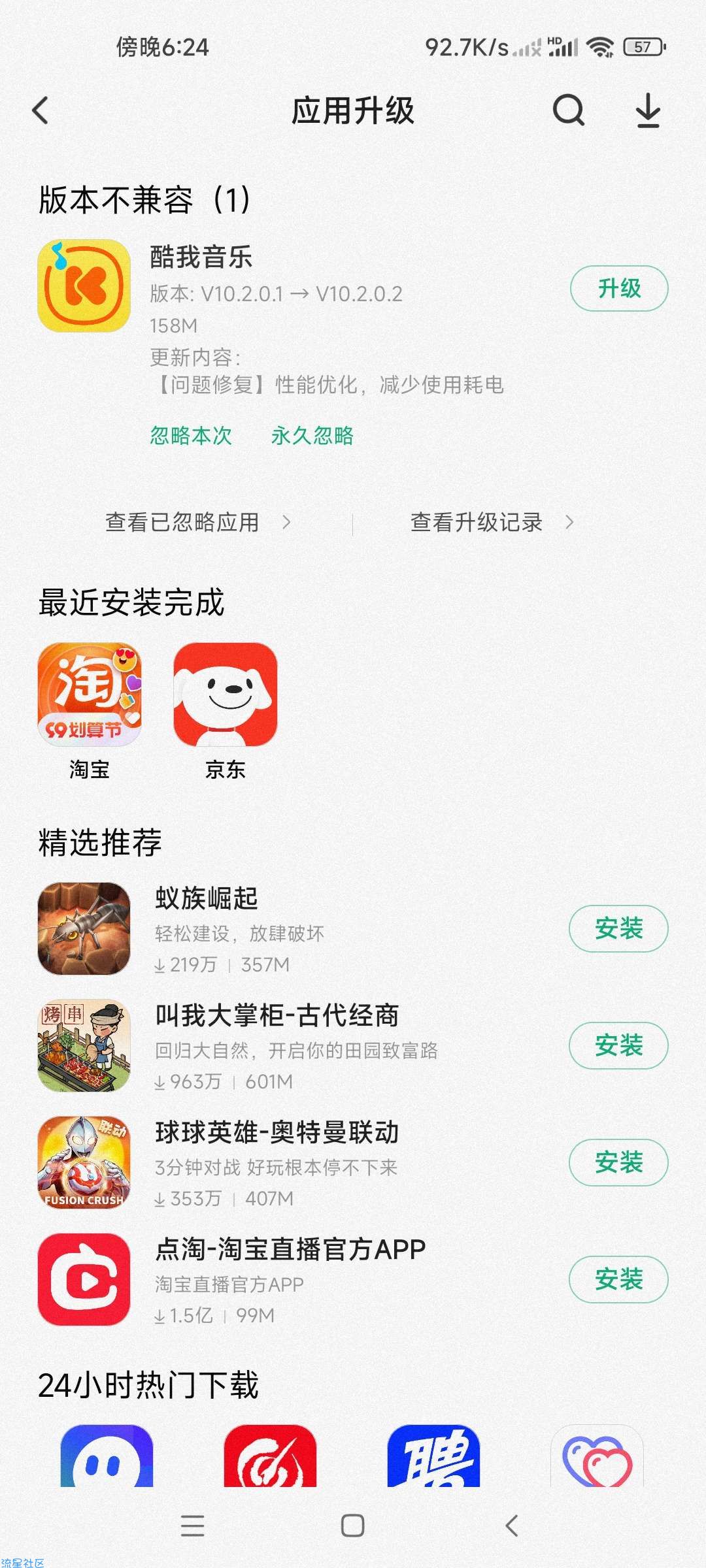The width and height of the screenshot is (706, 1568).
Task: Open the blue 聘 app in hot downloads
Action: 433,1457
